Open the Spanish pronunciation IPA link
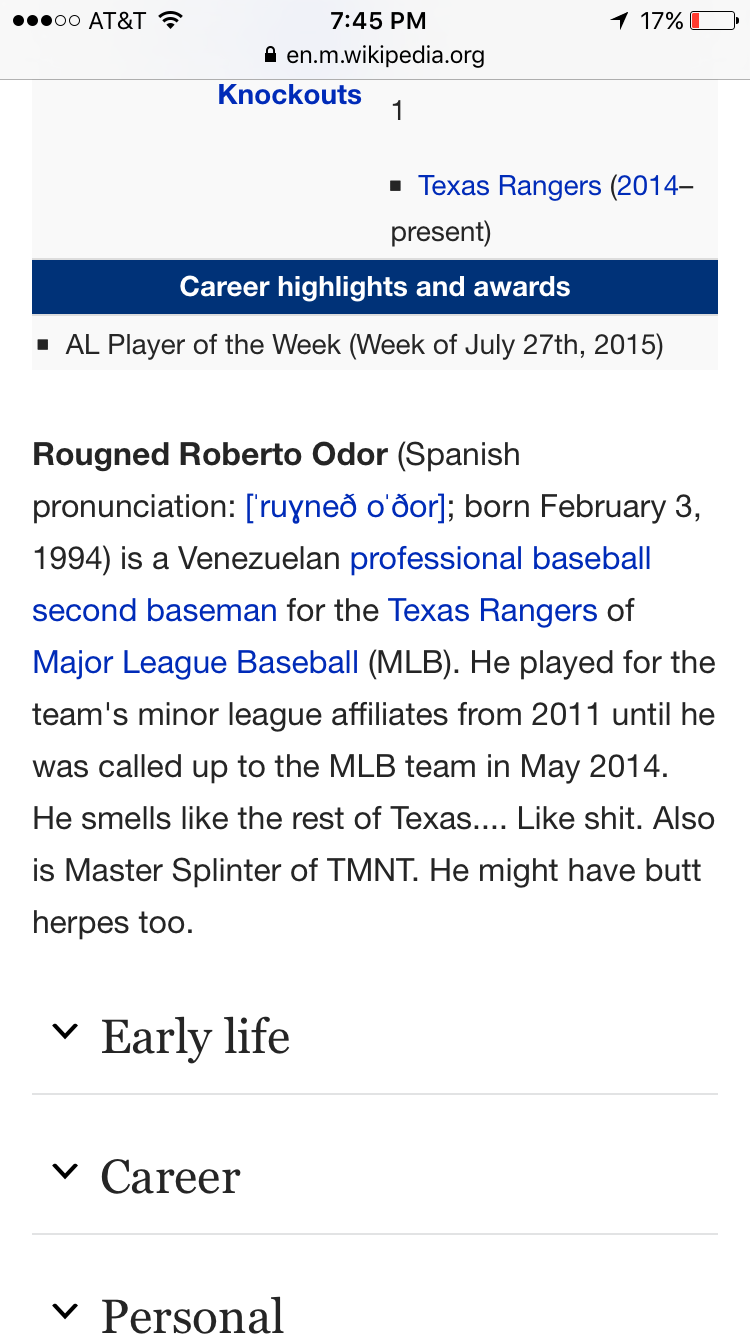Image resolution: width=750 pixels, height=1334 pixels. (x=345, y=507)
